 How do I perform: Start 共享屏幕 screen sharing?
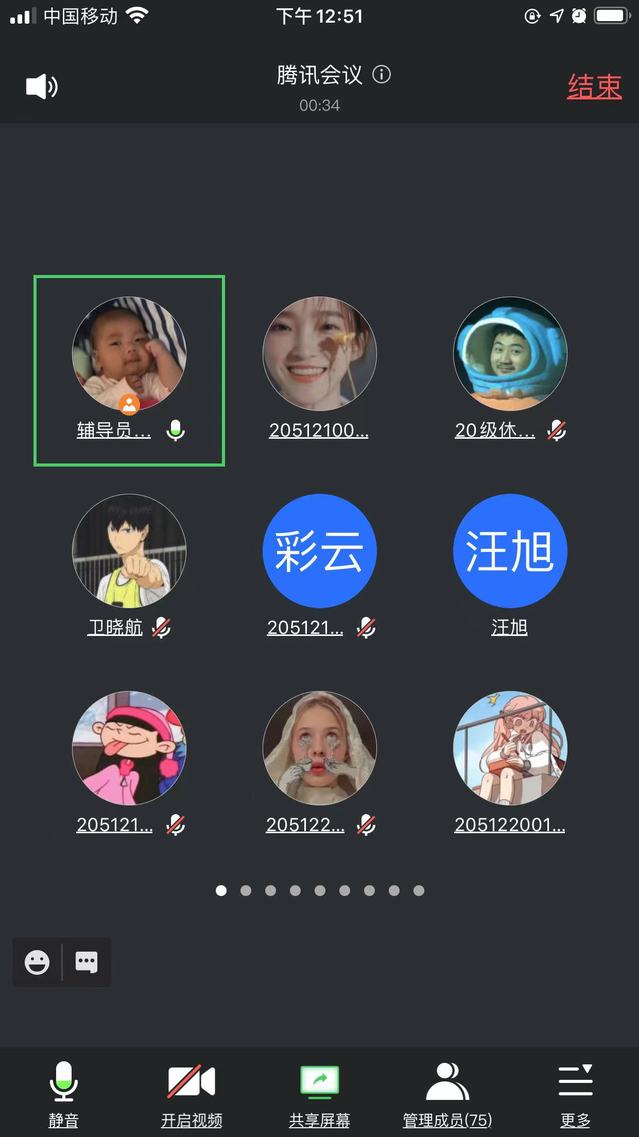point(320,1093)
